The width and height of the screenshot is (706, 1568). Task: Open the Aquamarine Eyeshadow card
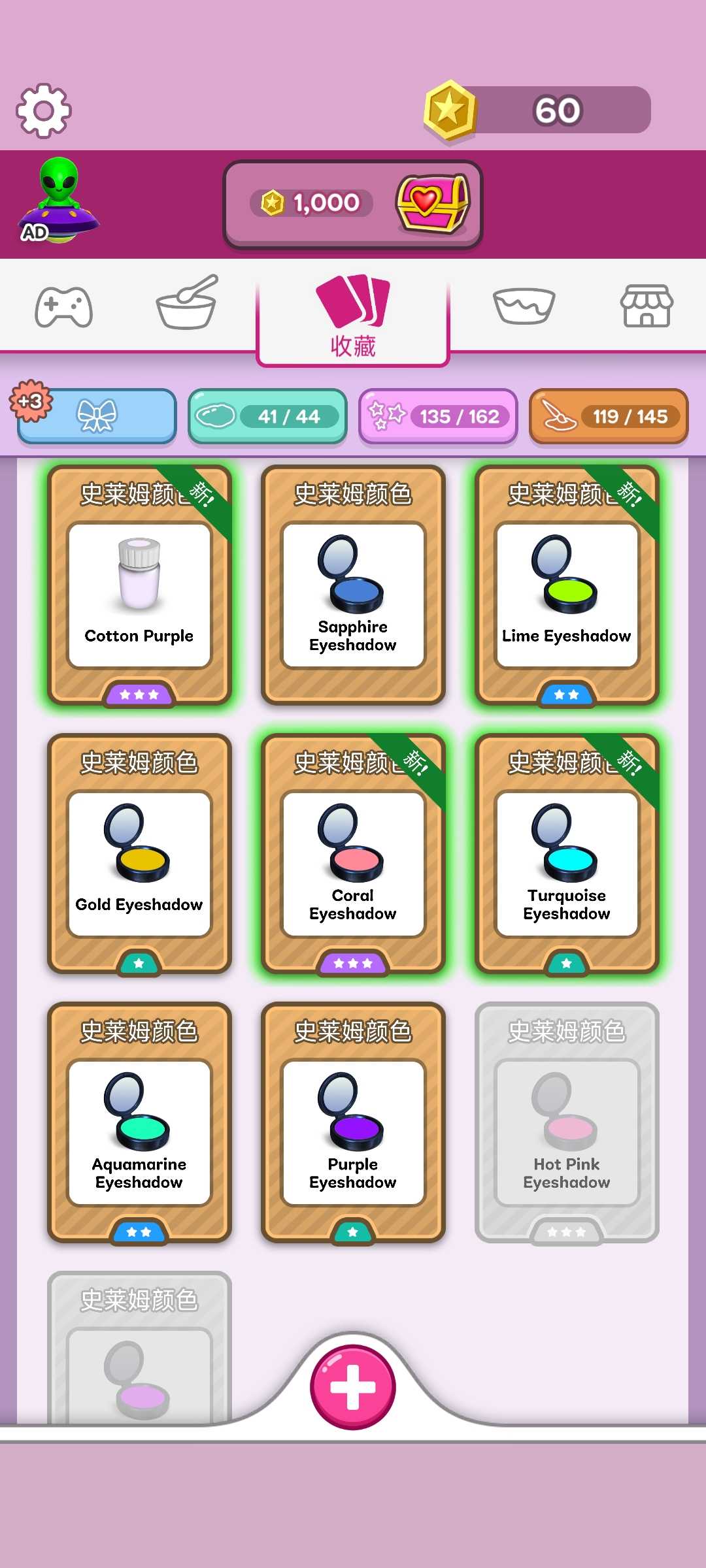point(139,1123)
